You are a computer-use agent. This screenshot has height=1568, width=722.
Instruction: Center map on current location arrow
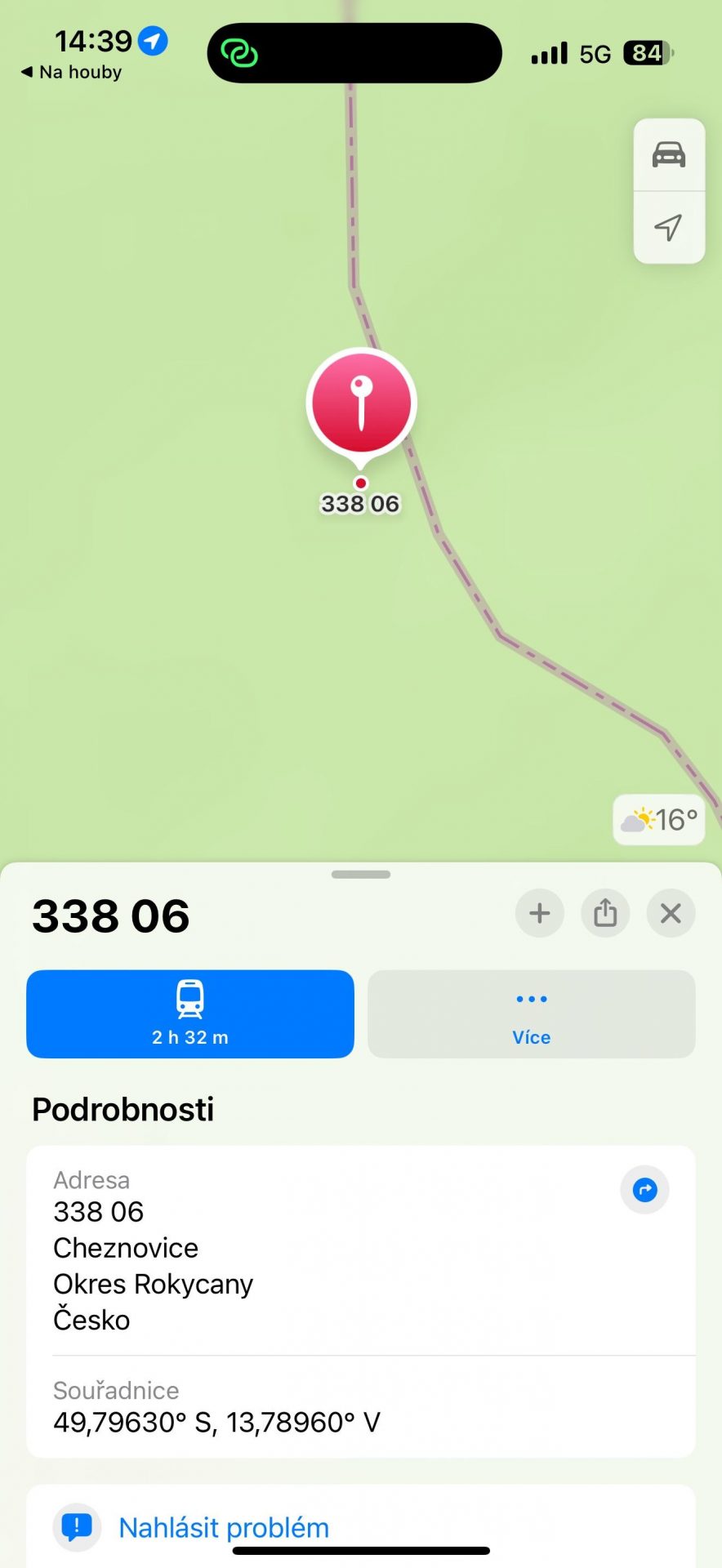pos(669,228)
